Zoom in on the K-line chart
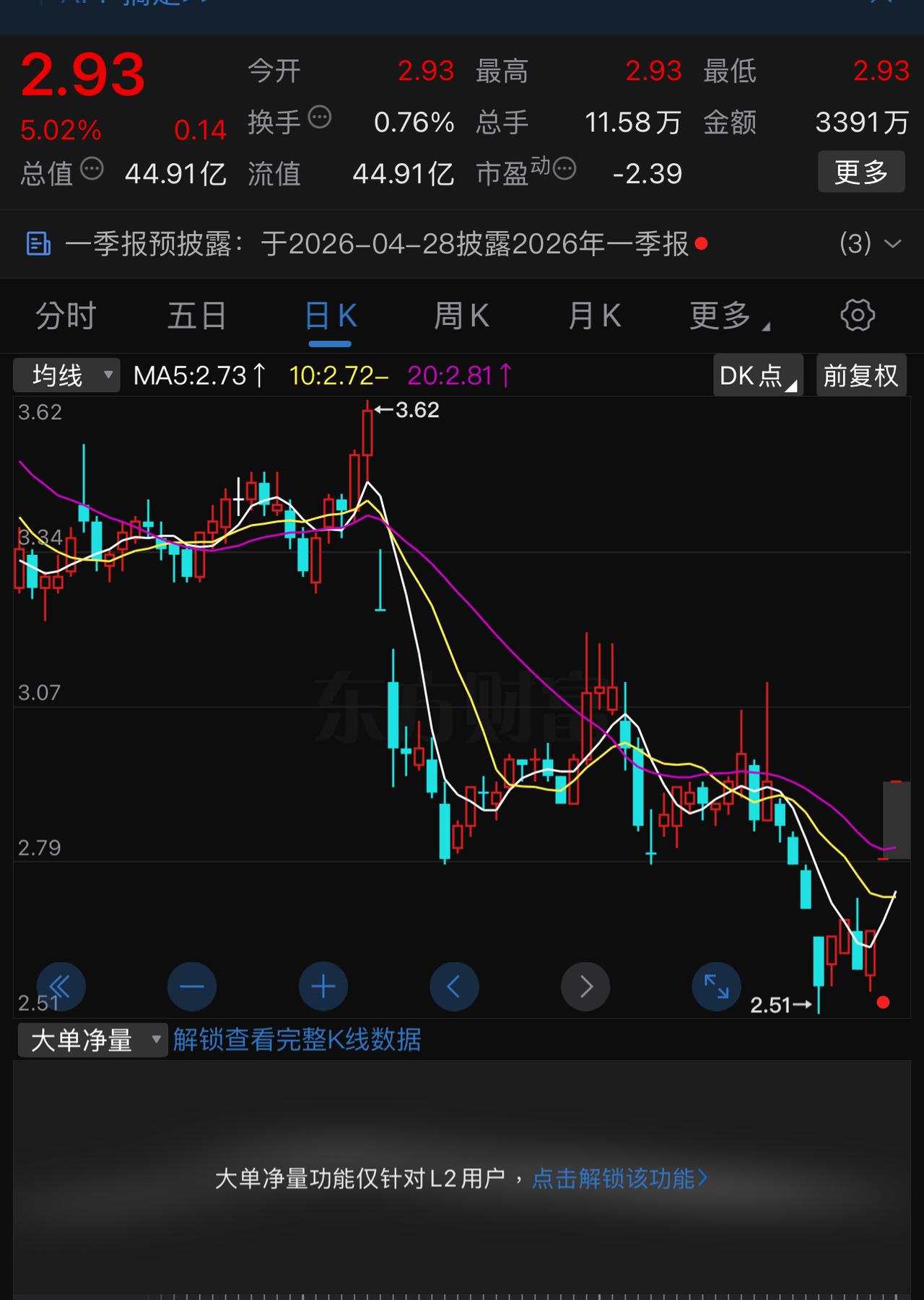 (x=323, y=986)
